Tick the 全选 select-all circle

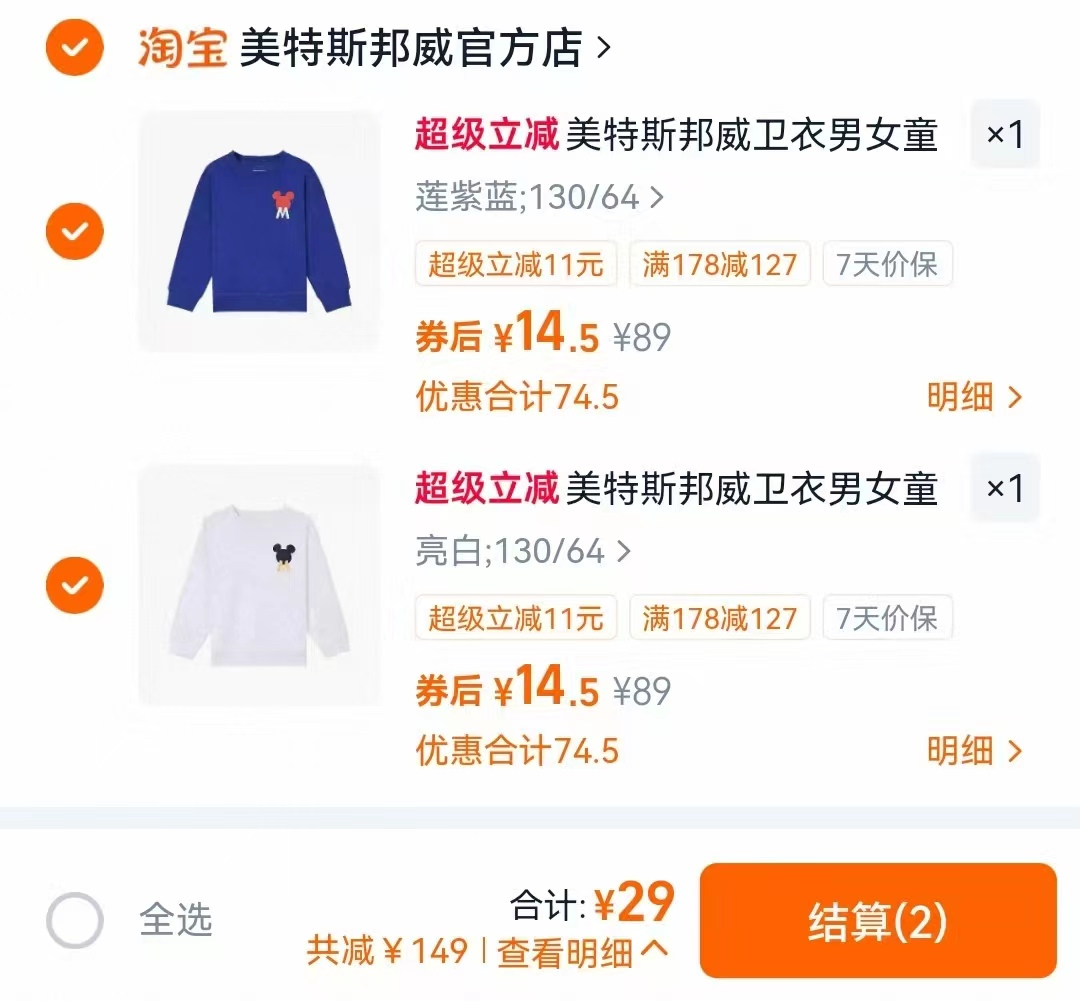[74, 920]
